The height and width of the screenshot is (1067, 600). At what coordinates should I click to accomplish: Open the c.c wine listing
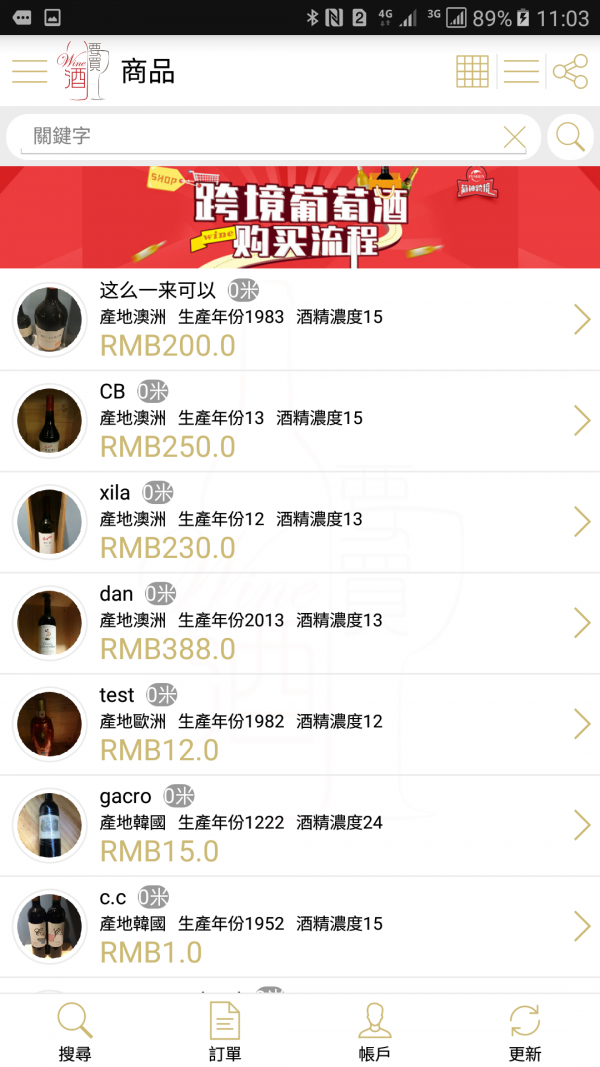300,926
